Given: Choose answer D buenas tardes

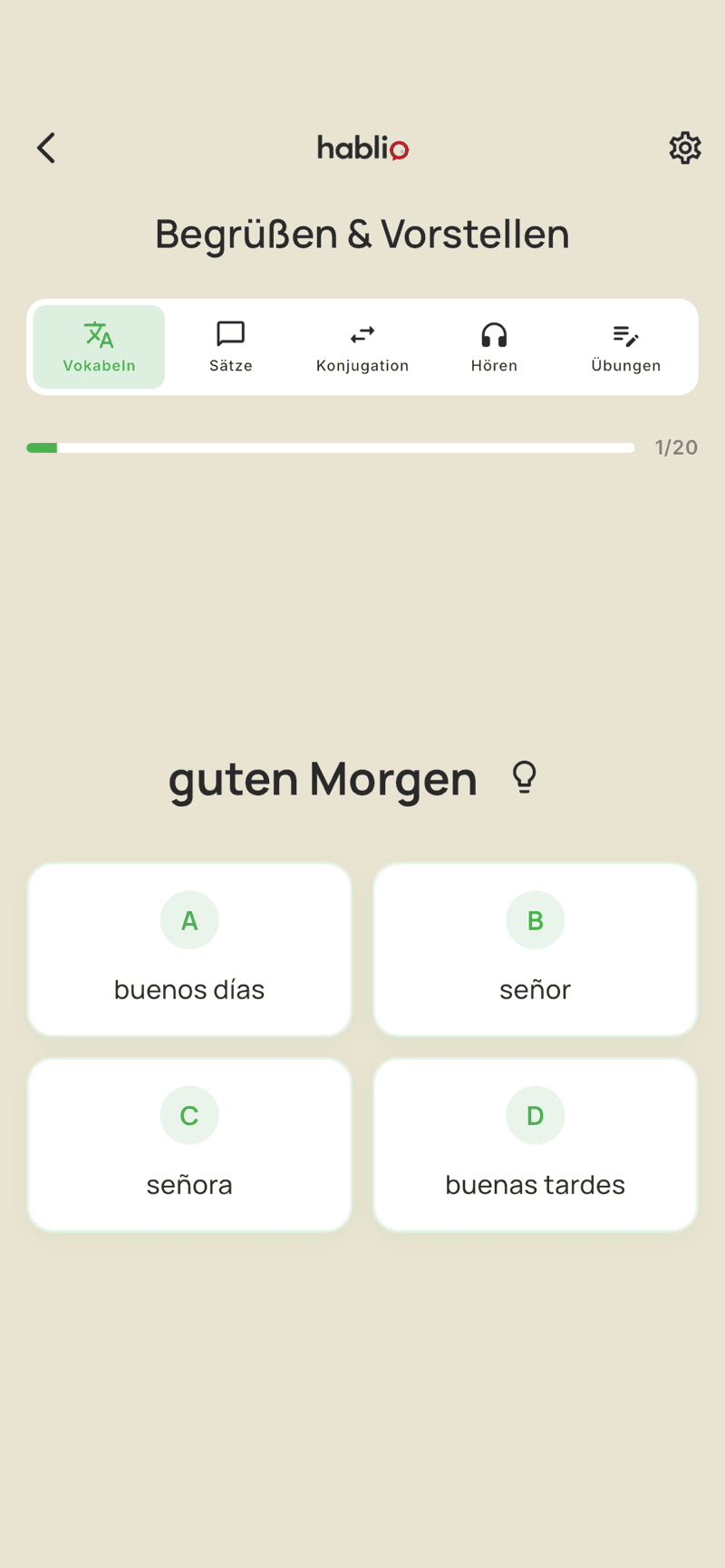Looking at the screenshot, I should click(x=535, y=1144).
